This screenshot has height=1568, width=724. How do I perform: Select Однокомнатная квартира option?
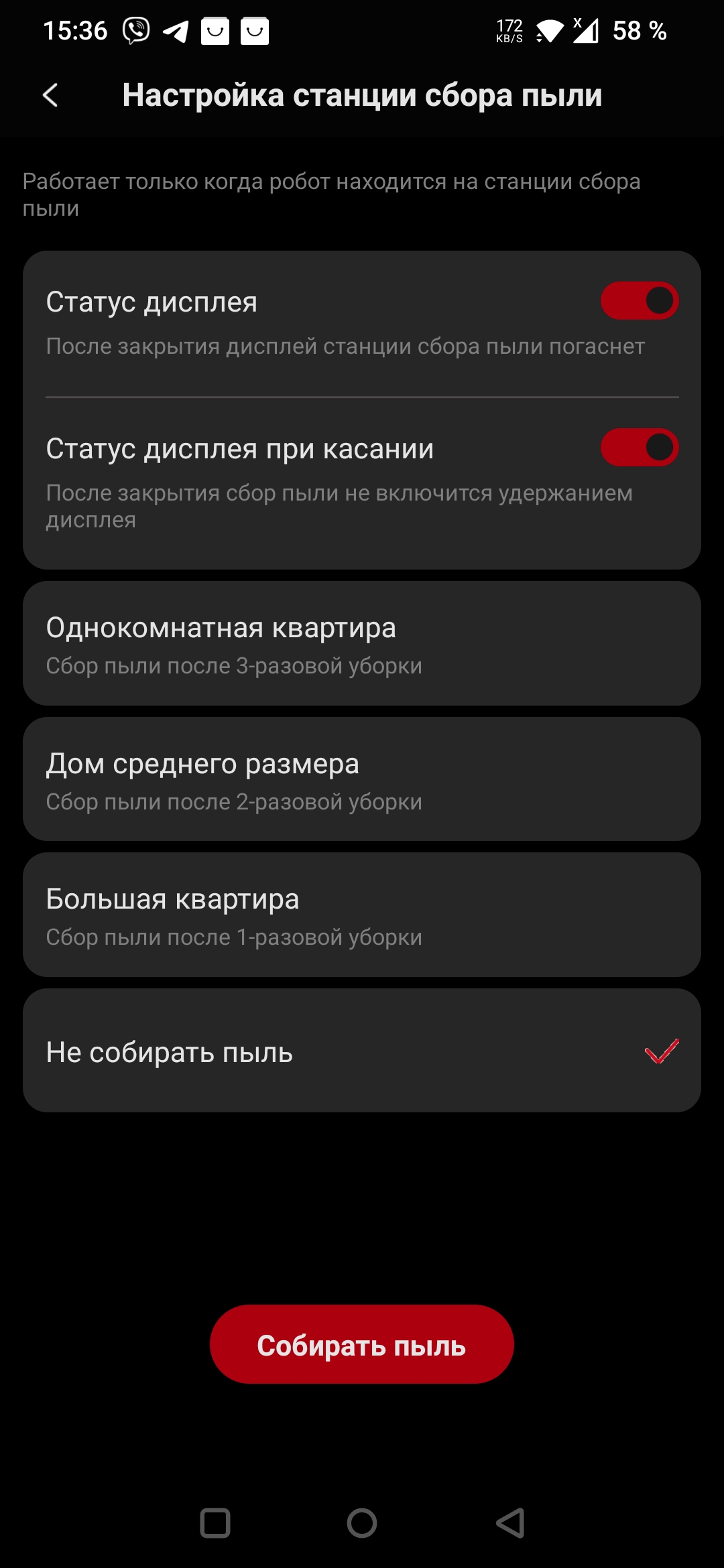pyautogui.click(x=362, y=643)
